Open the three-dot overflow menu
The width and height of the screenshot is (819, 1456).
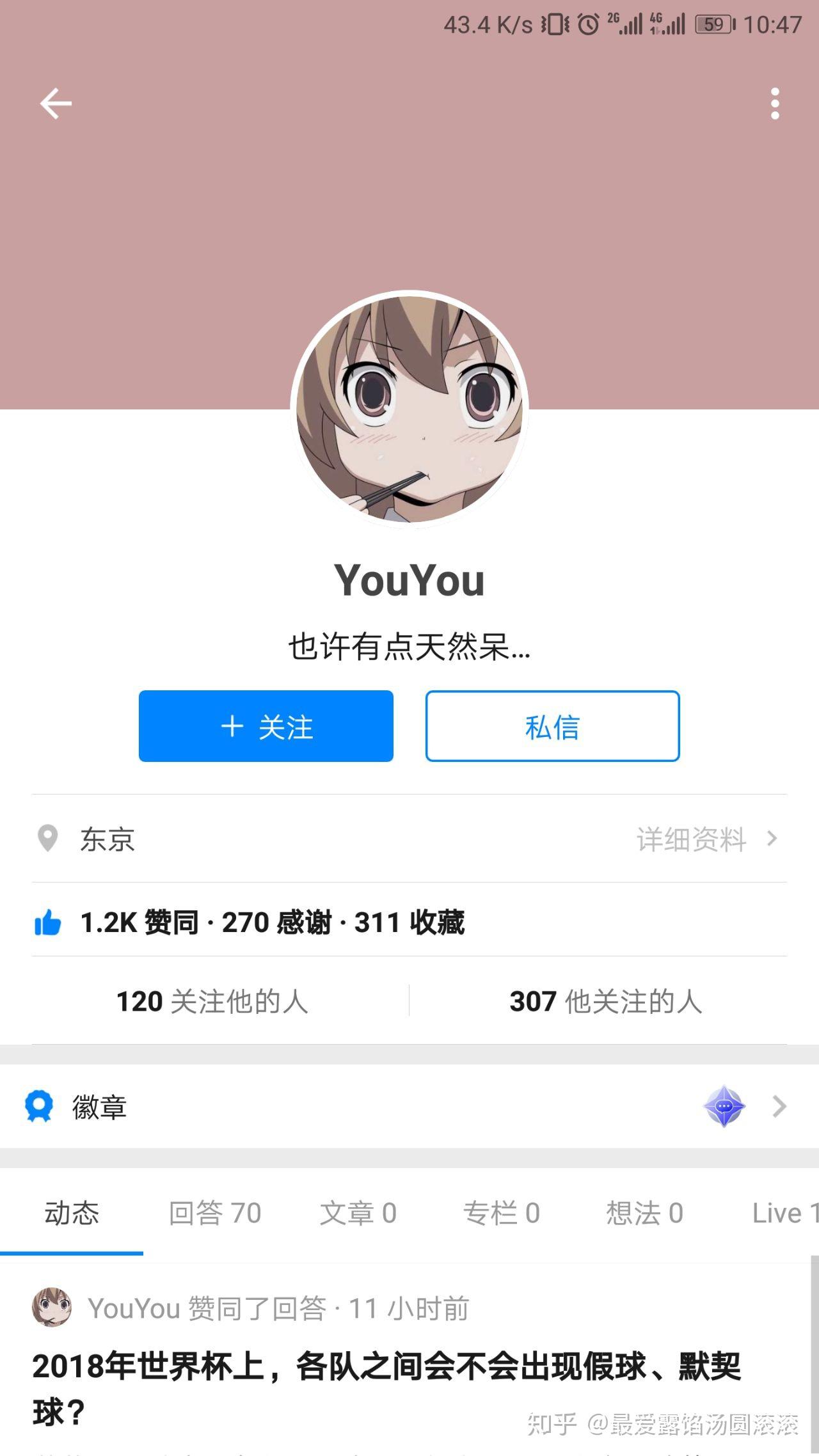coord(775,102)
